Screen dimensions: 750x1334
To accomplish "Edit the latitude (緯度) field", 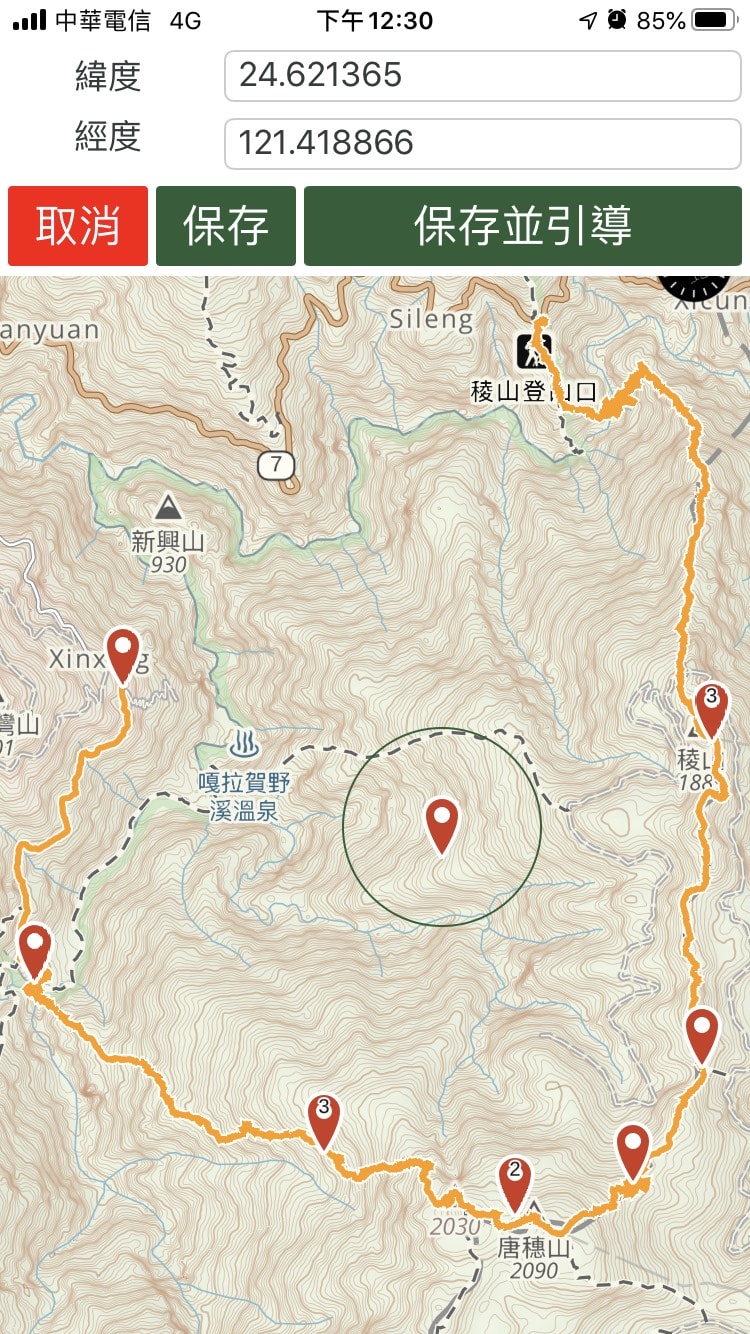I will coord(482,76).
